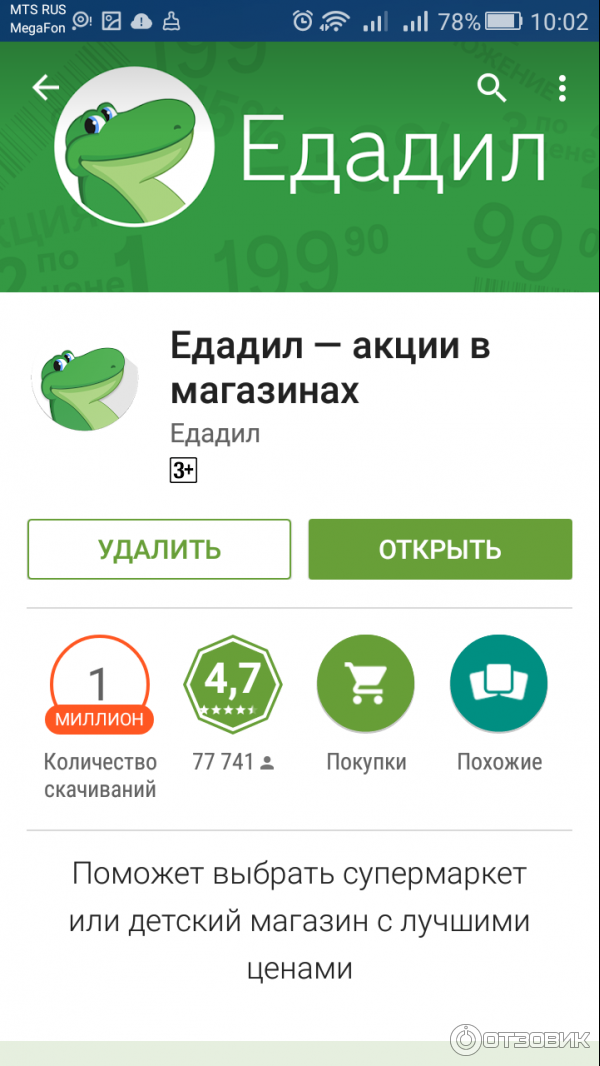Open the Покупки category badge
Viewport: 600px width, 1066px height.
(x=366, y=684)
